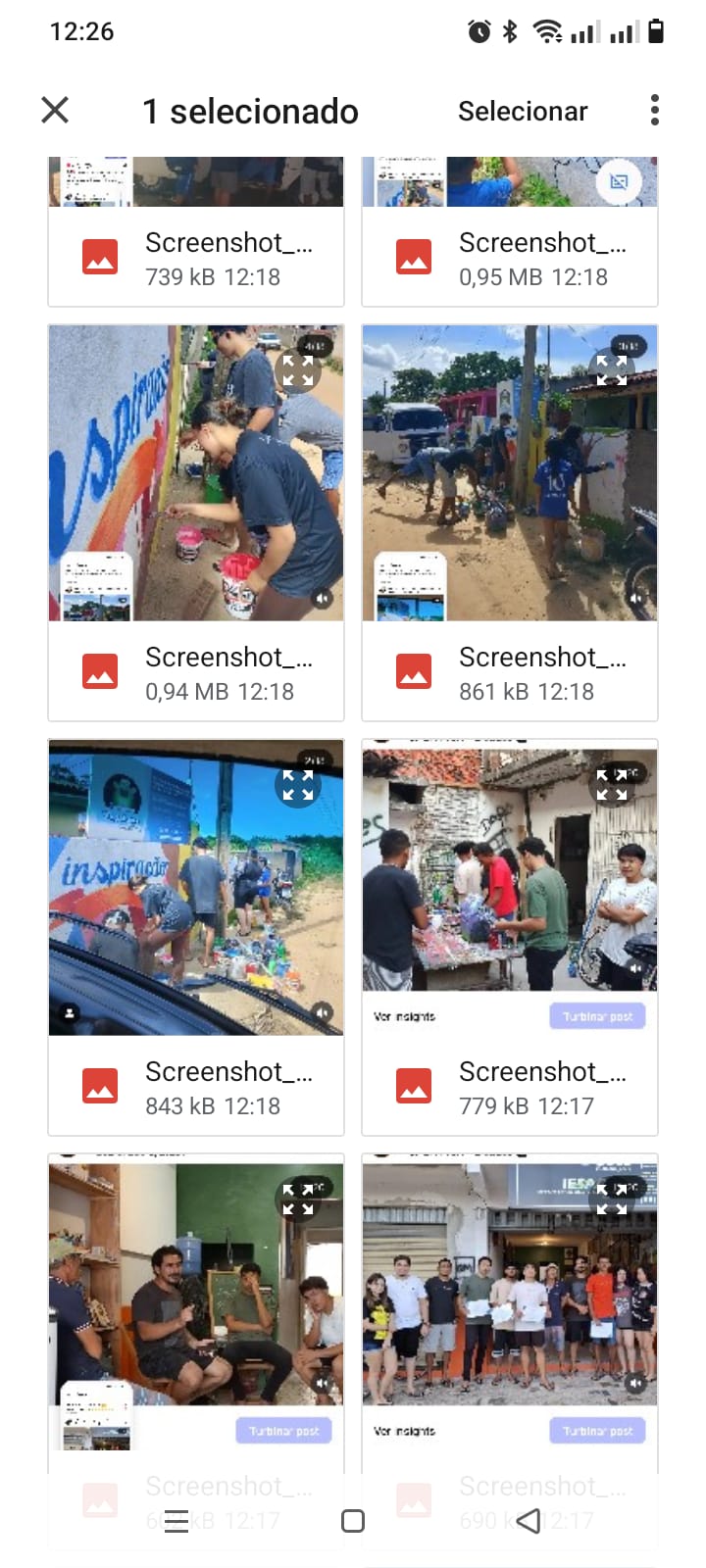Select the 861 kB screenshot tile
The image size is (706, 1568).
pos(510,673)
